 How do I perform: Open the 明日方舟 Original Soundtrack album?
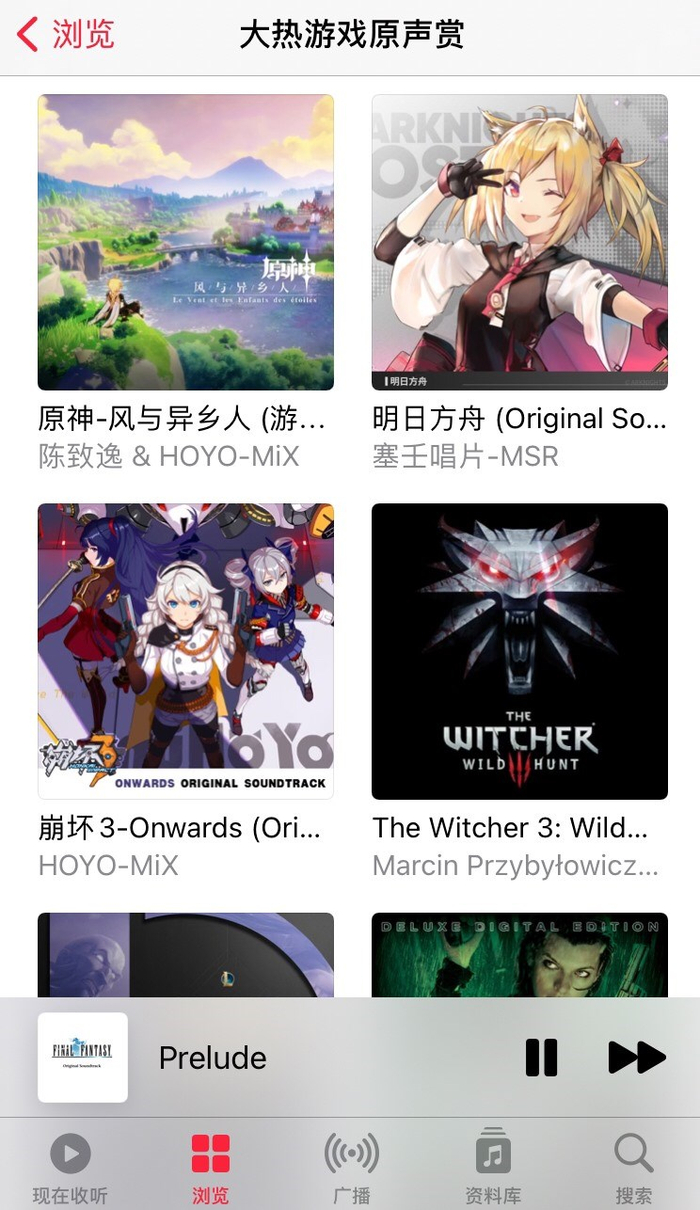519,242
